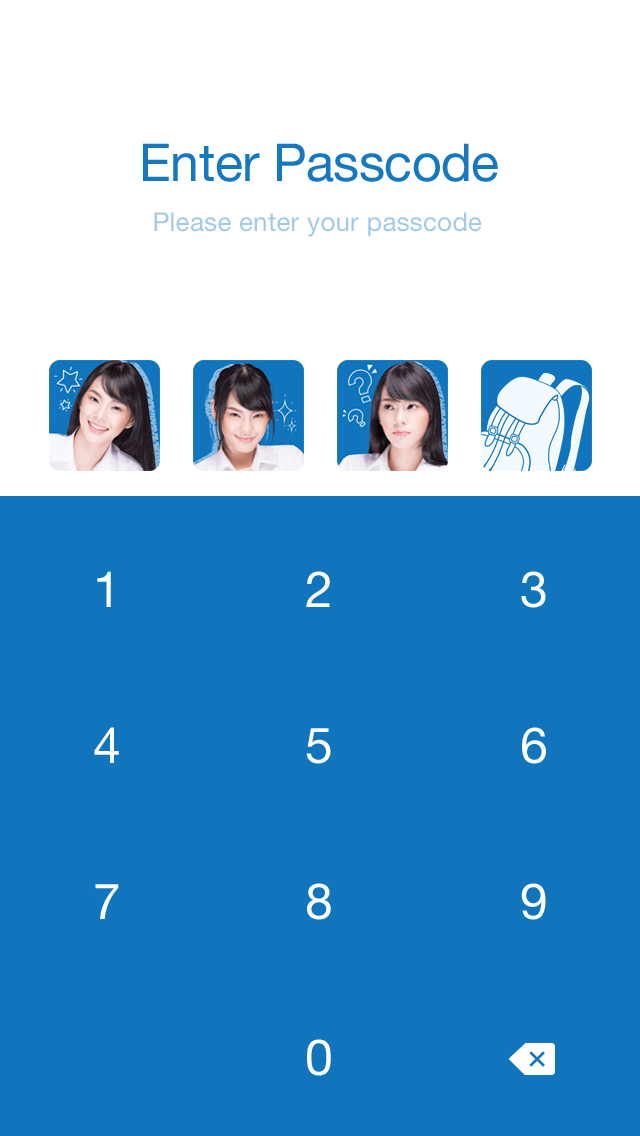Viewport: 640px width, 1136px height.
Task: Tap the number 5 key
Action: (319, 746)
